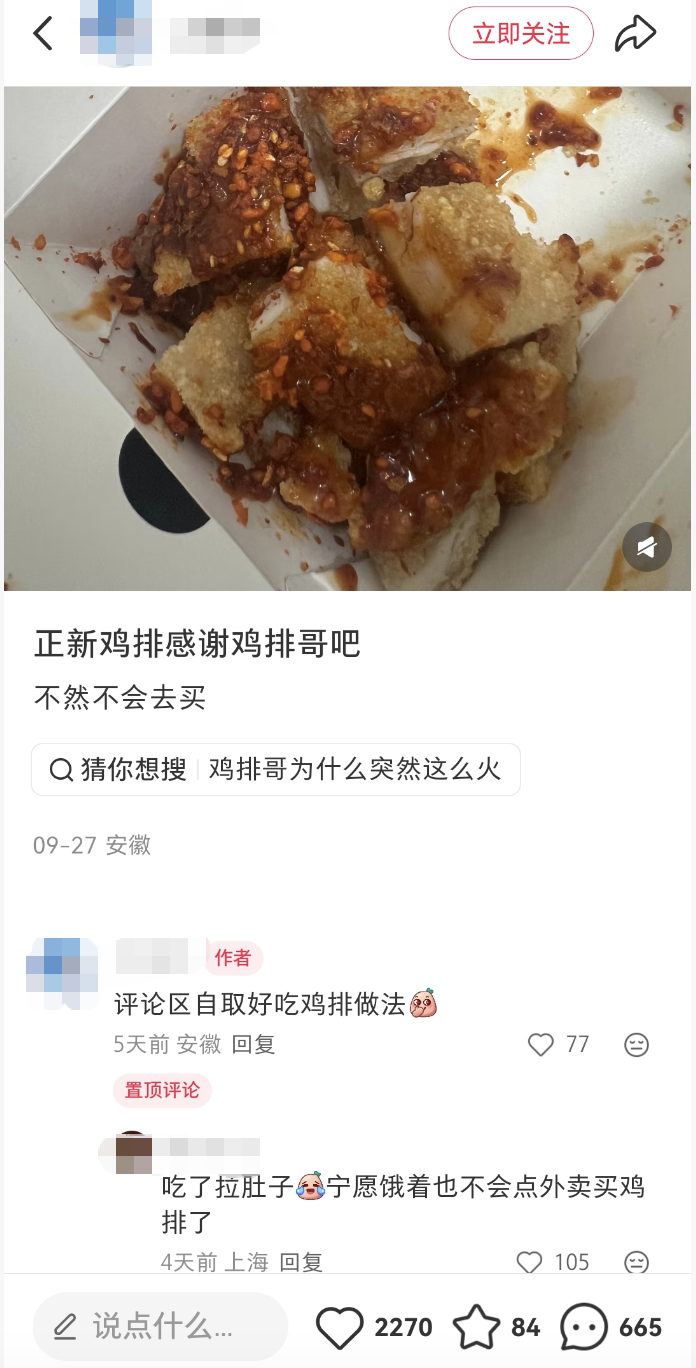The height and width of the screenshot is (1368, 696).
Task: Open the 665 comments bubble
Action: coord(584,1328)
